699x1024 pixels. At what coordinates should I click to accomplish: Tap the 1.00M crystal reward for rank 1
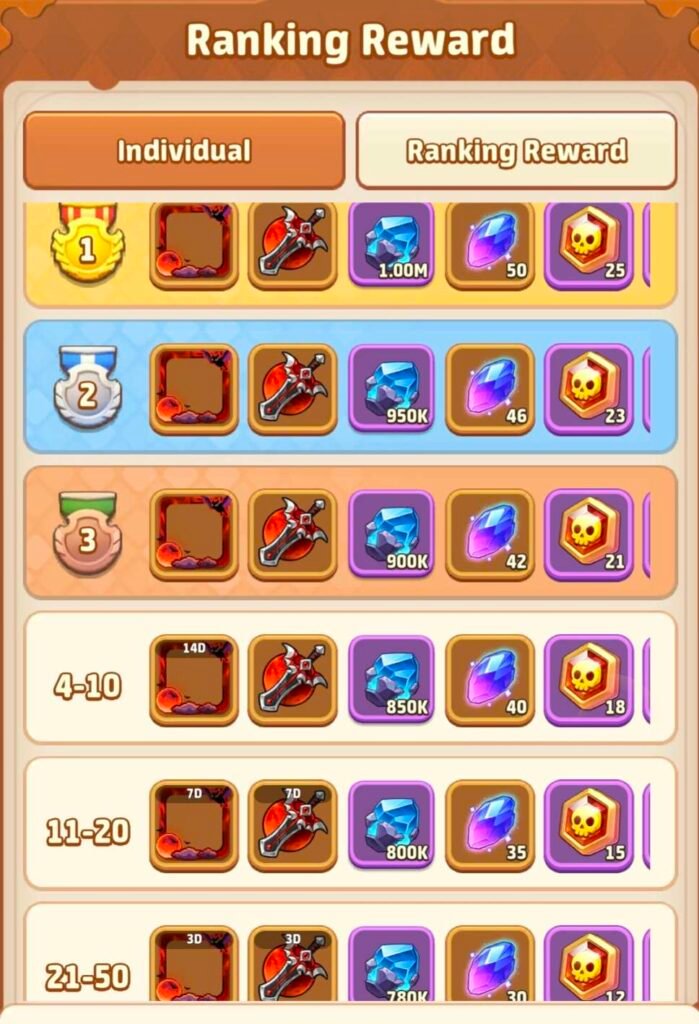pyautogui.click(x=391, y=245)
